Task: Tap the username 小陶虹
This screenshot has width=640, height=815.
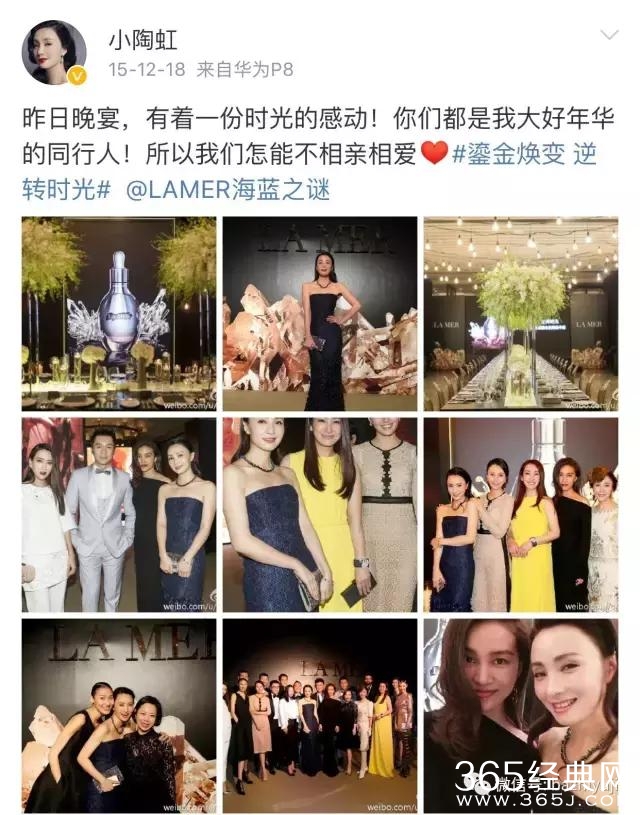Action: [142, 38]
